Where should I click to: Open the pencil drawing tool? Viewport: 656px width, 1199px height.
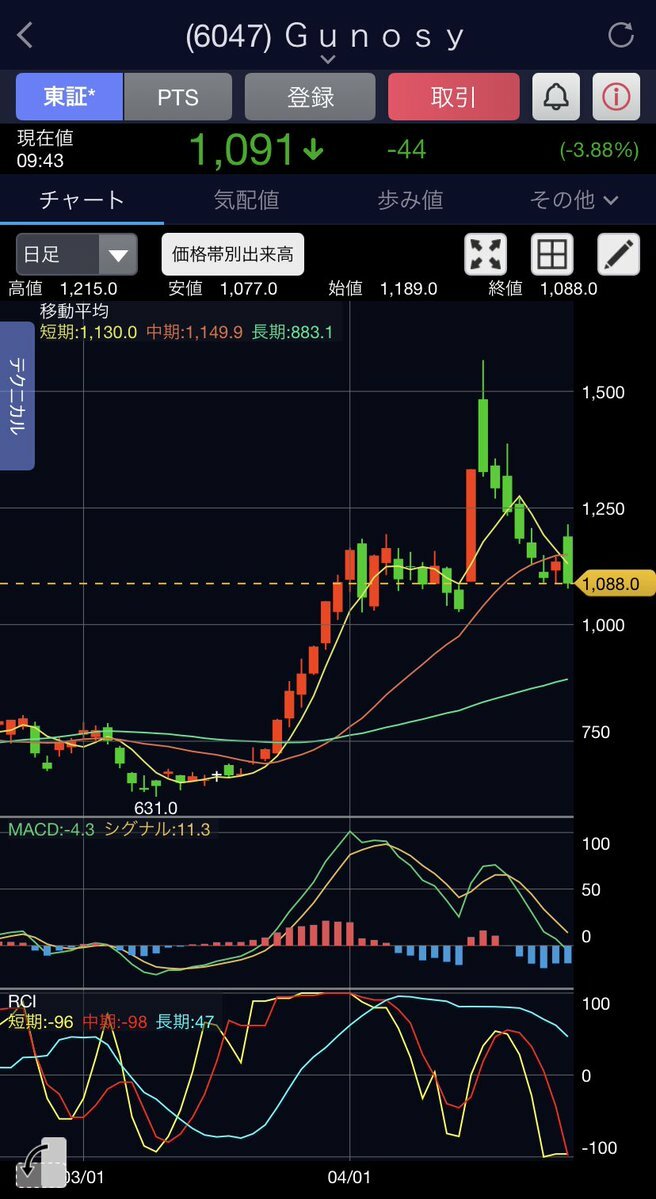[618, 255]
